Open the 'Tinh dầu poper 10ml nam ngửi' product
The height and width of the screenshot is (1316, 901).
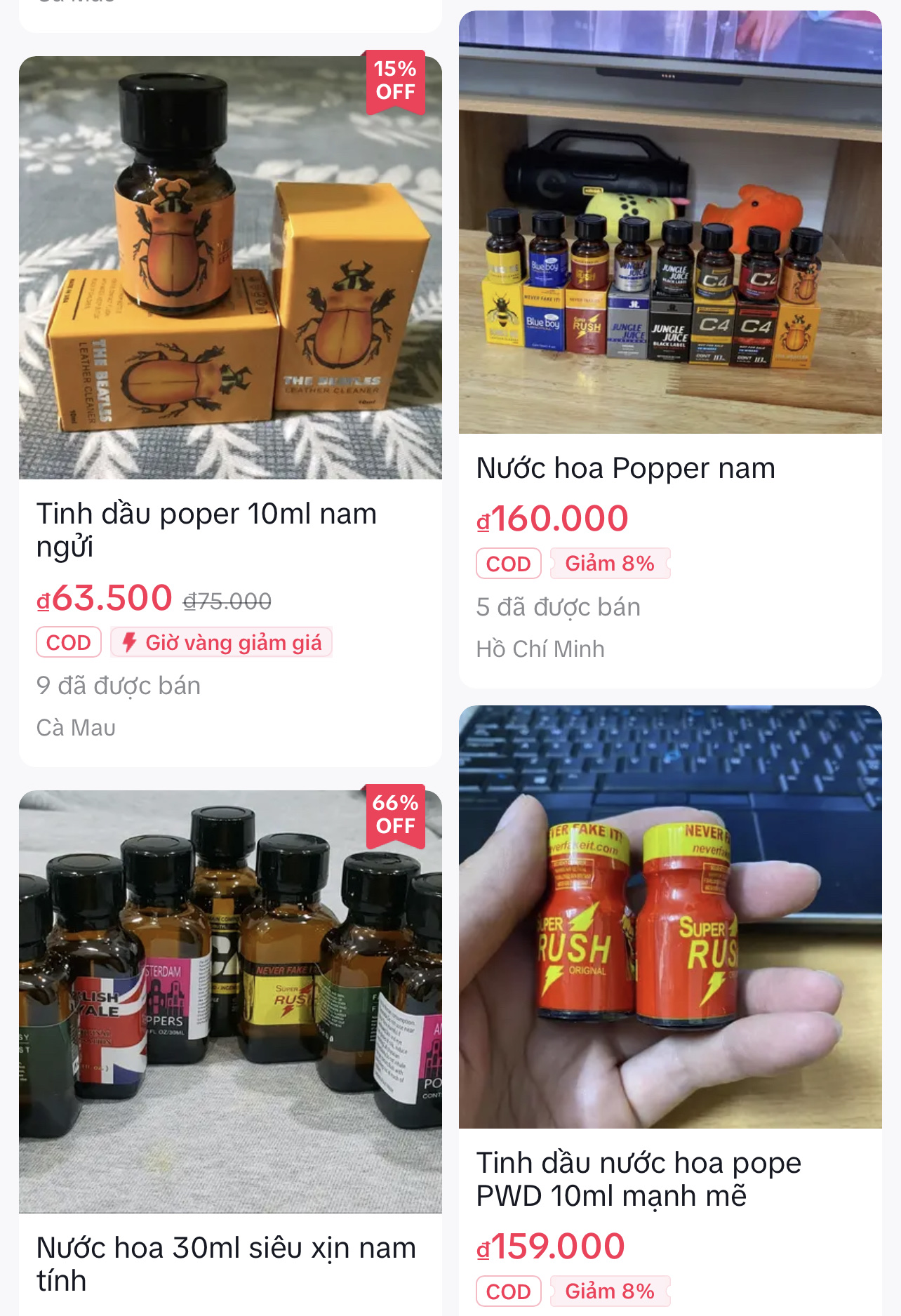coord(206,530)
